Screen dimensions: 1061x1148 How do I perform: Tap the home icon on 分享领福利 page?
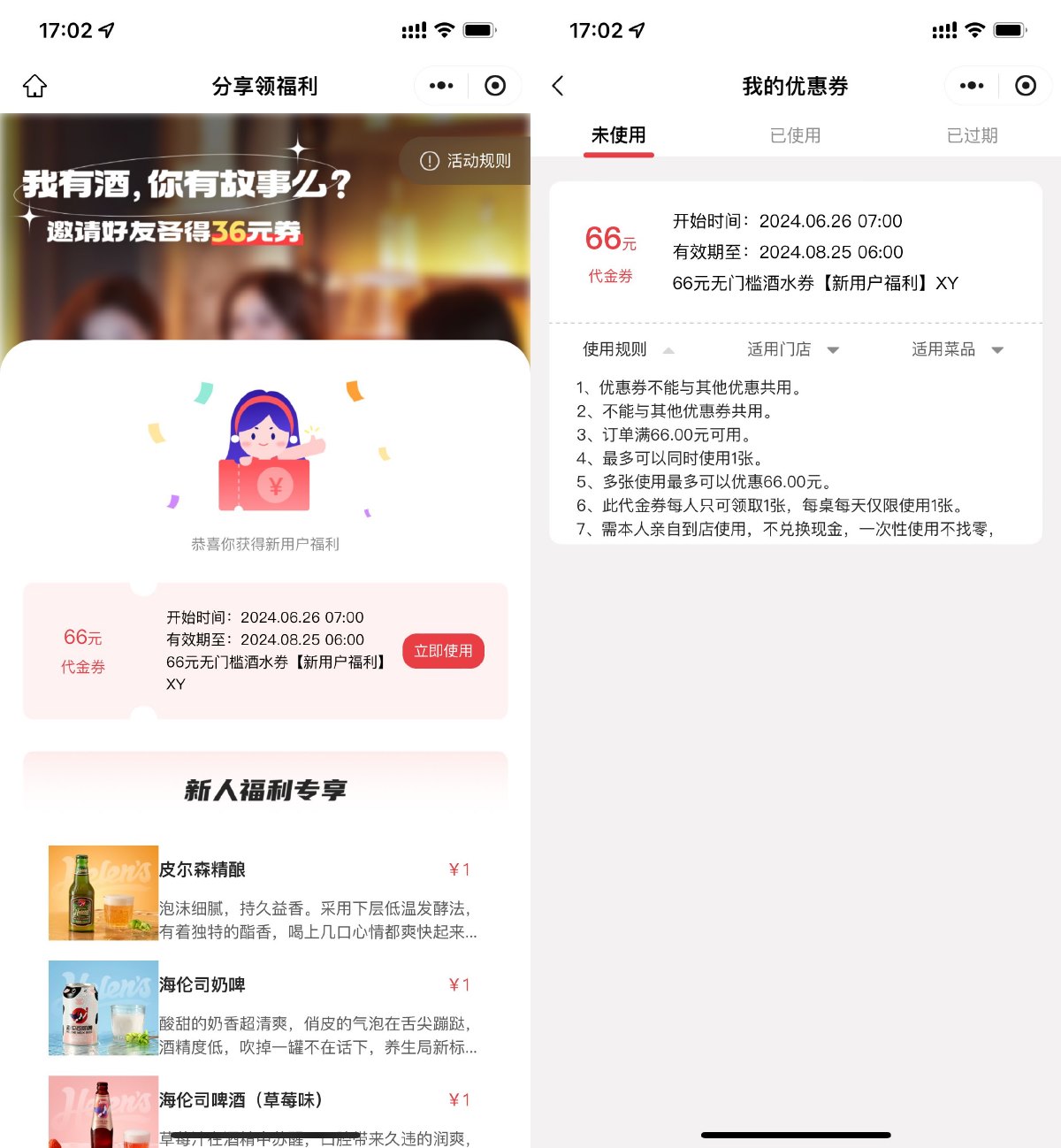pyautogui.click(x=34, y=86)
